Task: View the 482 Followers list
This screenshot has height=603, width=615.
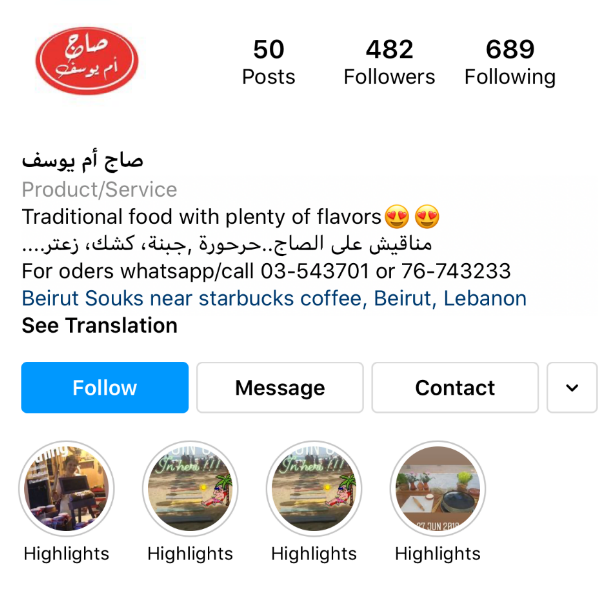Action: 389,62
